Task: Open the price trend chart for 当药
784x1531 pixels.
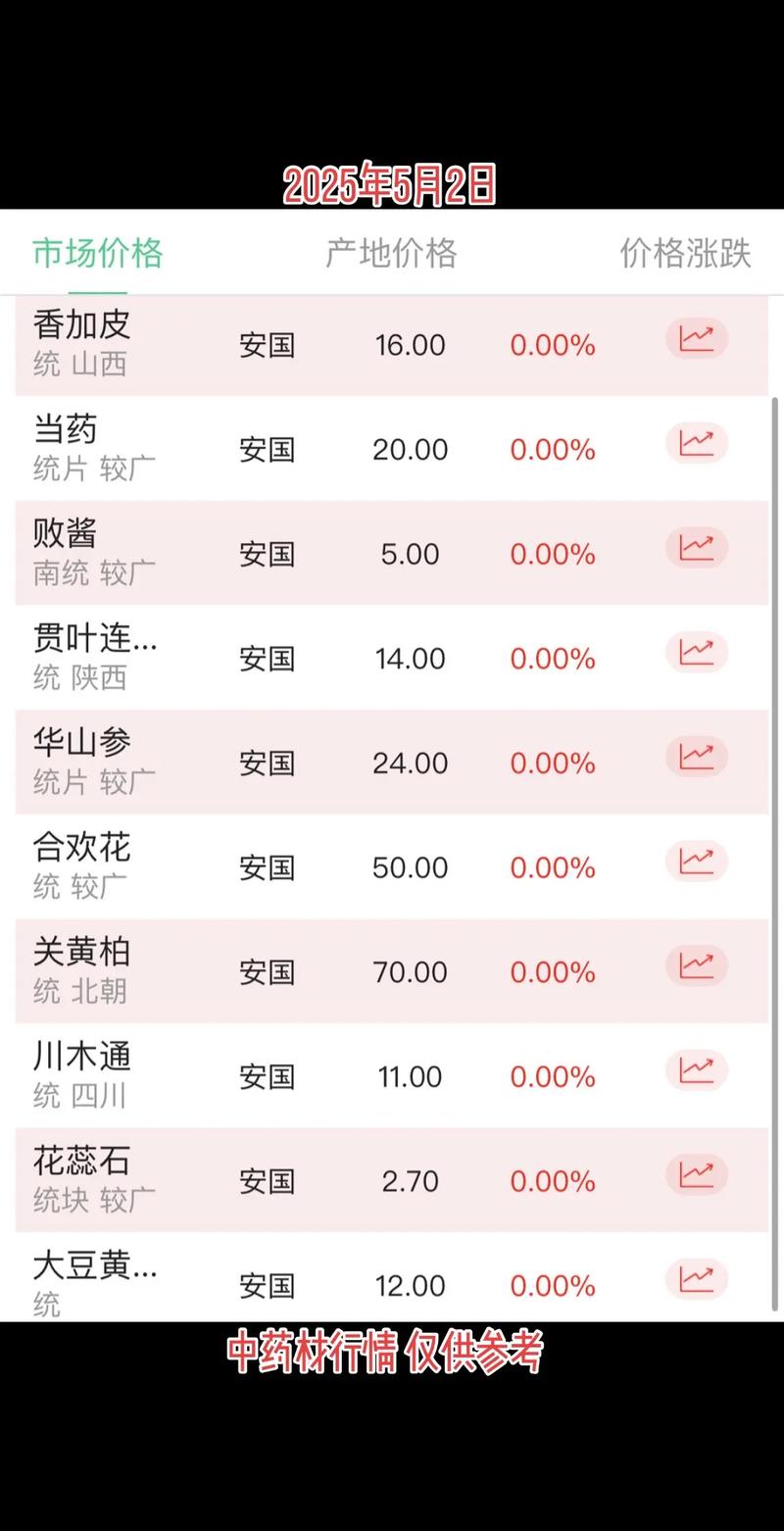Action: pyautogui.click(x=696, y=442)
